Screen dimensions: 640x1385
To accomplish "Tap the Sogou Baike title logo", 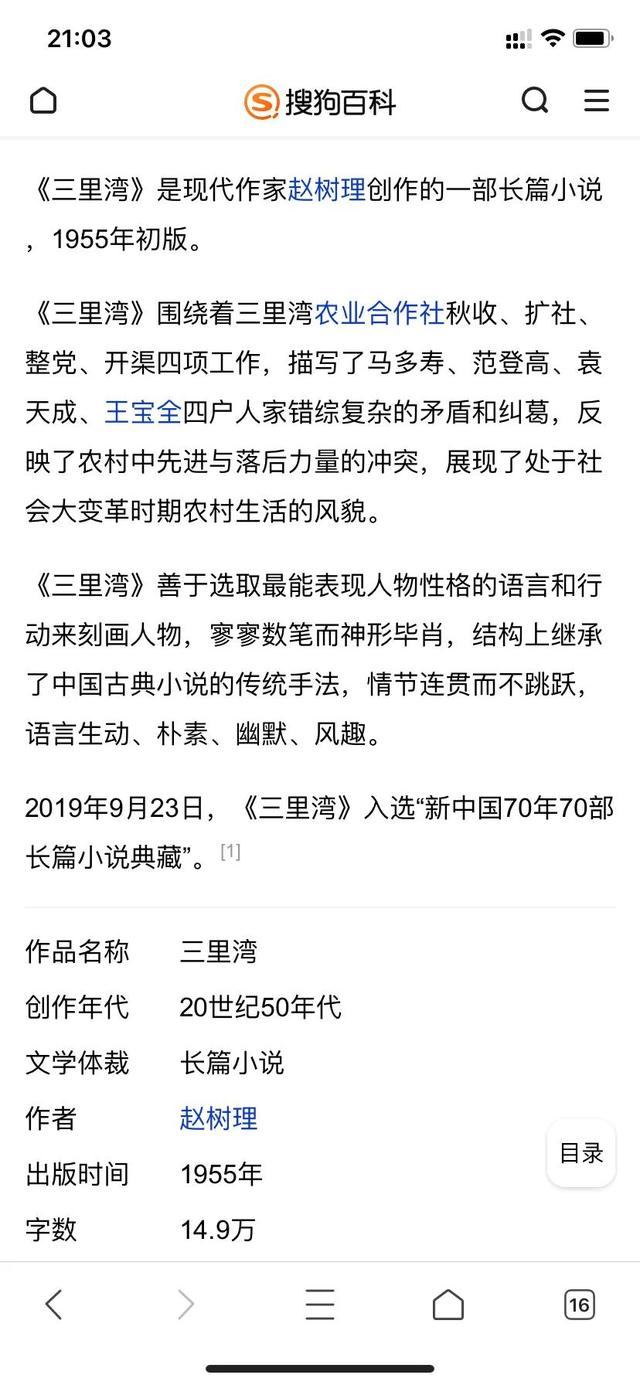I will point(320,101).
